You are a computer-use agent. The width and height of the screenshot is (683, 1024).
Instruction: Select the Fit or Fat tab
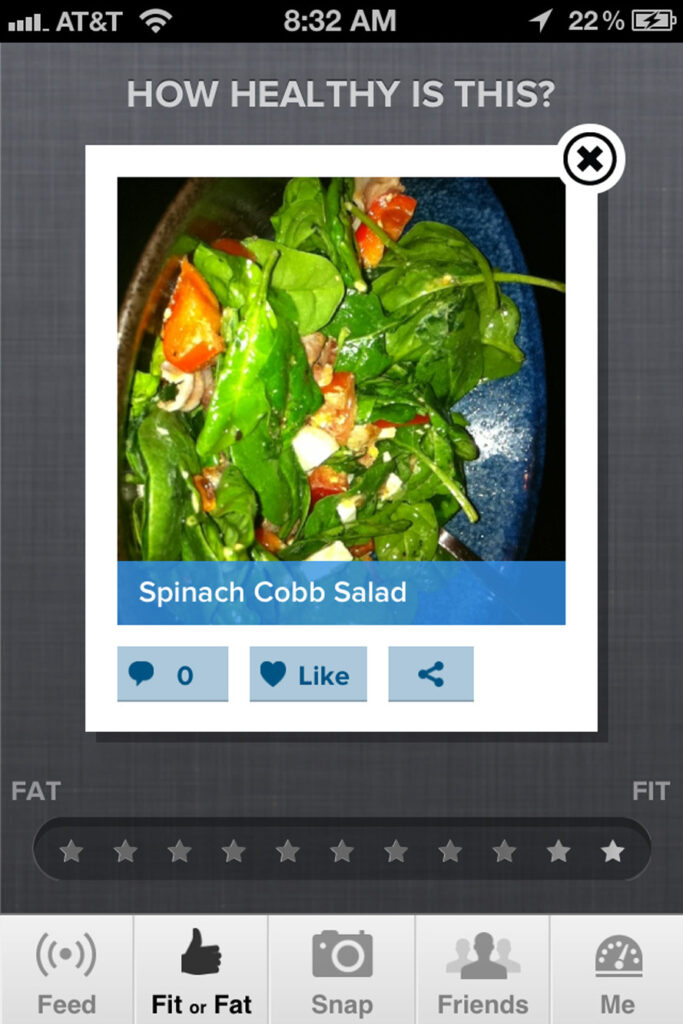click(201, 972)
